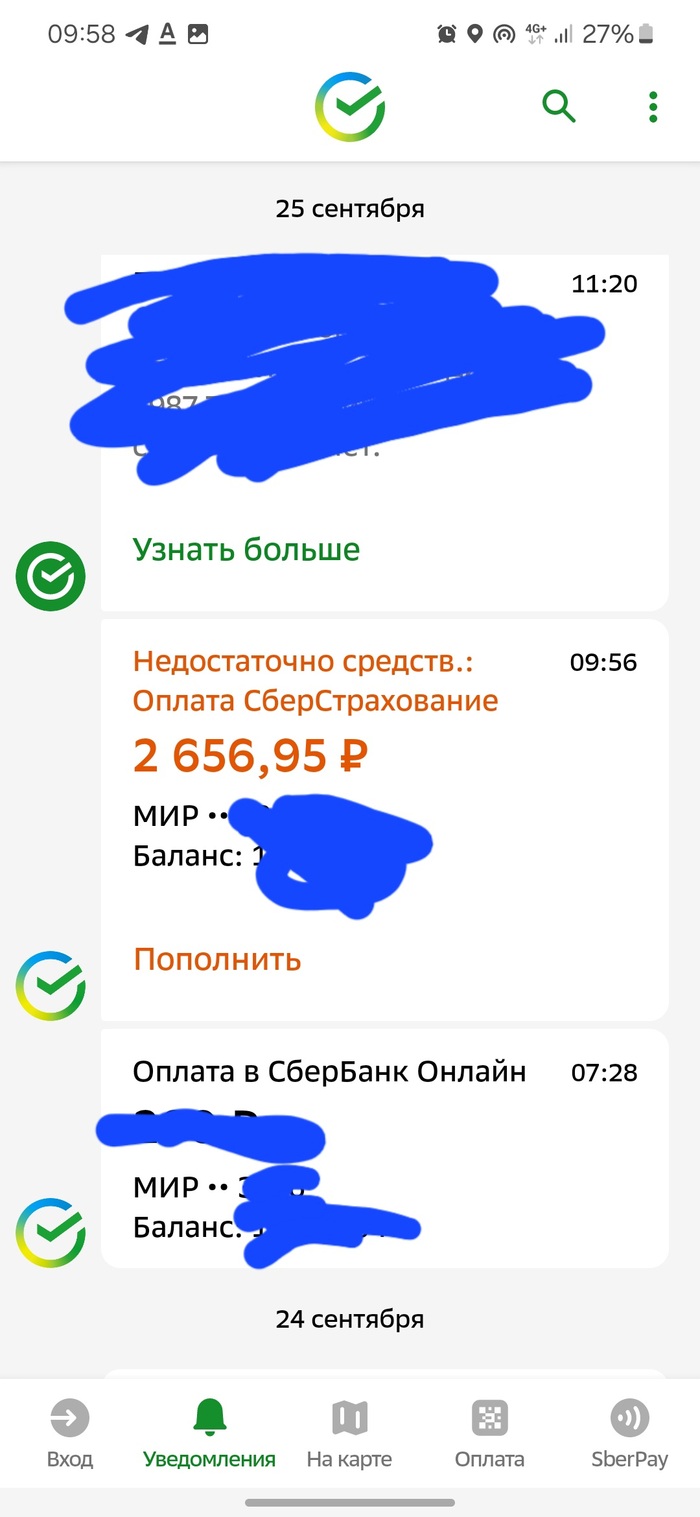Select the Уведомления tab
This screenshot has height=1517, width=700.
[209, 1432]
